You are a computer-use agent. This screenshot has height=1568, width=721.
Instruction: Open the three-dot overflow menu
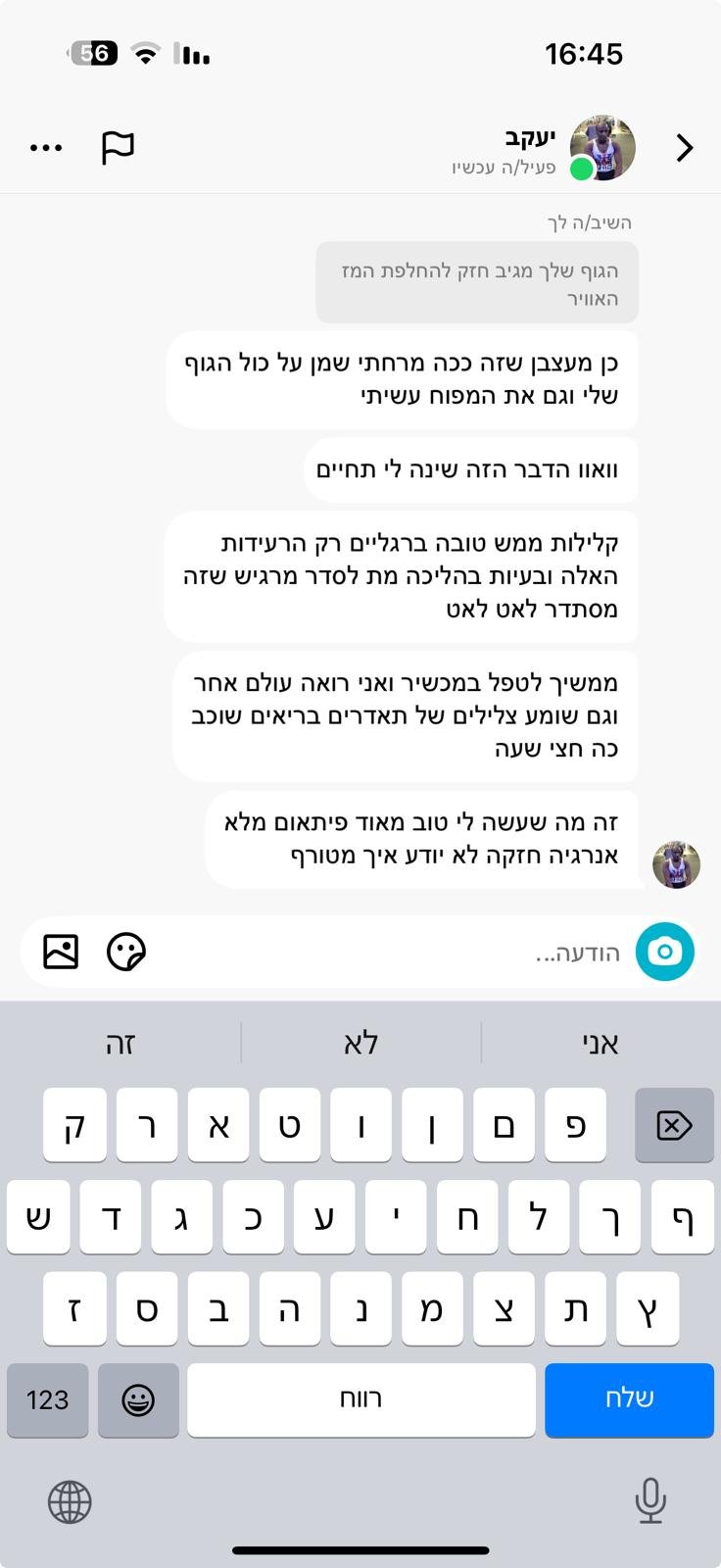click(46, 148)
